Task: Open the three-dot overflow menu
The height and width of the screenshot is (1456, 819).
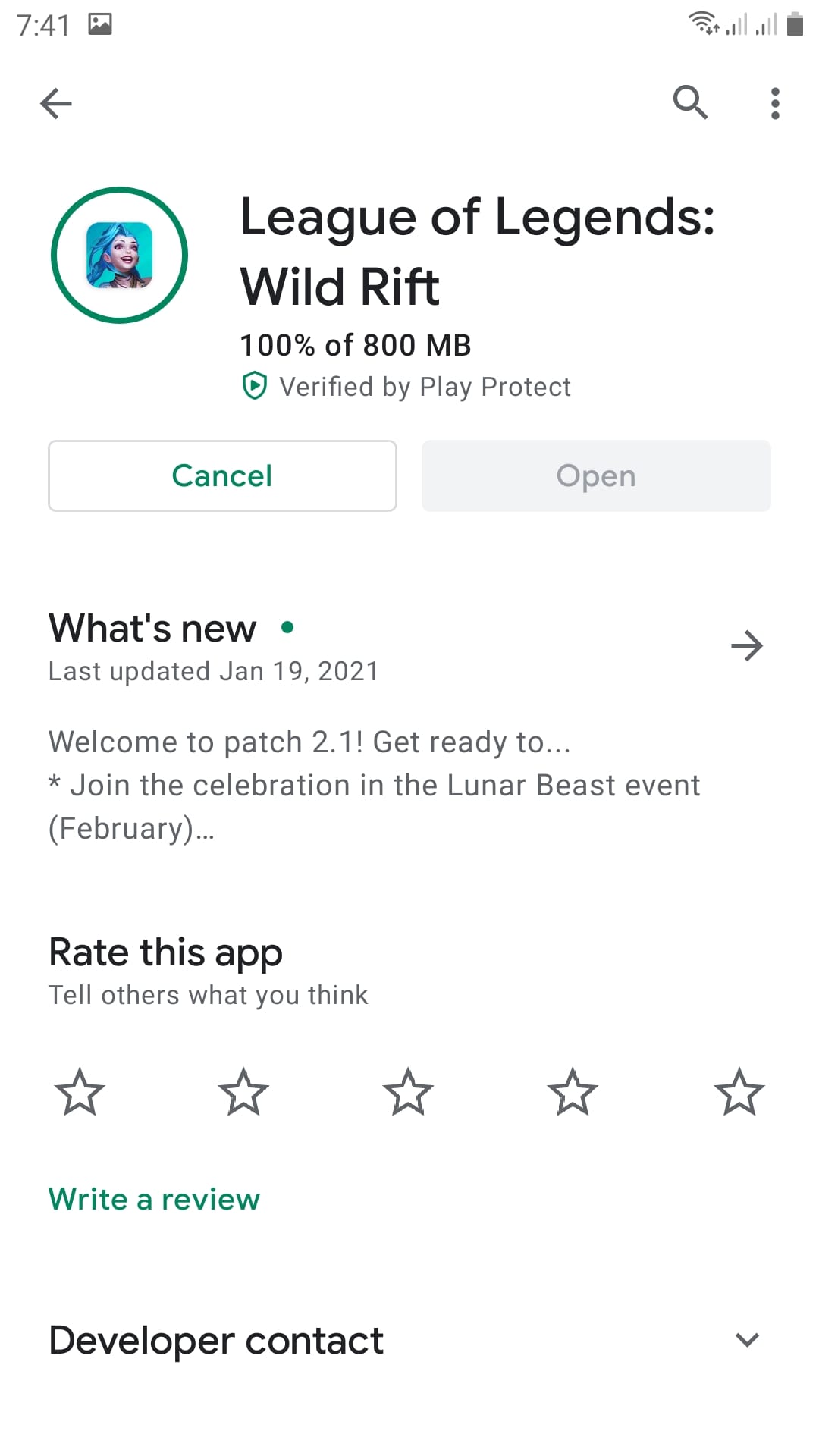Action: click(x=774, y=103)
